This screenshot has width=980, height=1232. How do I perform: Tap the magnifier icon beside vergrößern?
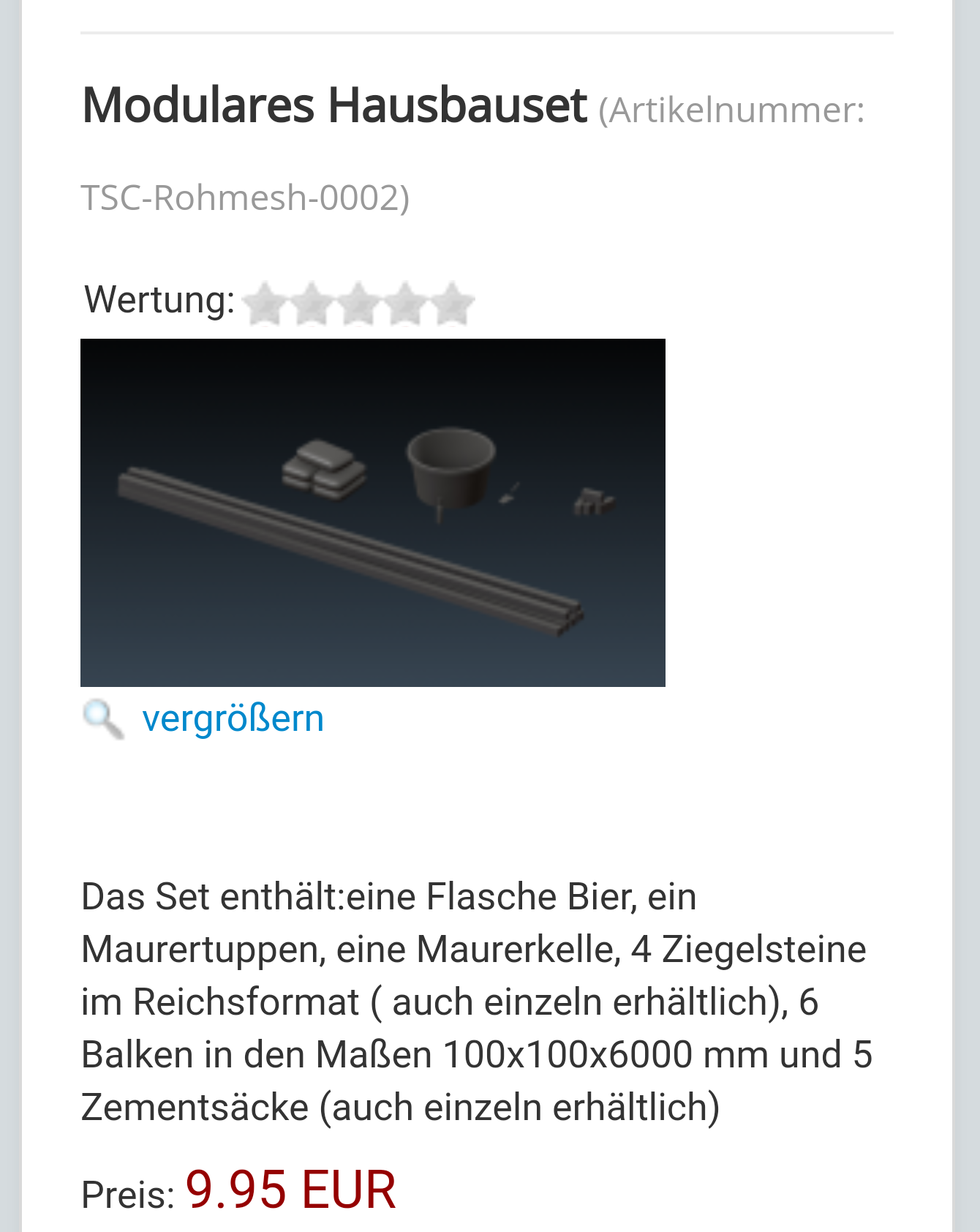coord(102,718)
